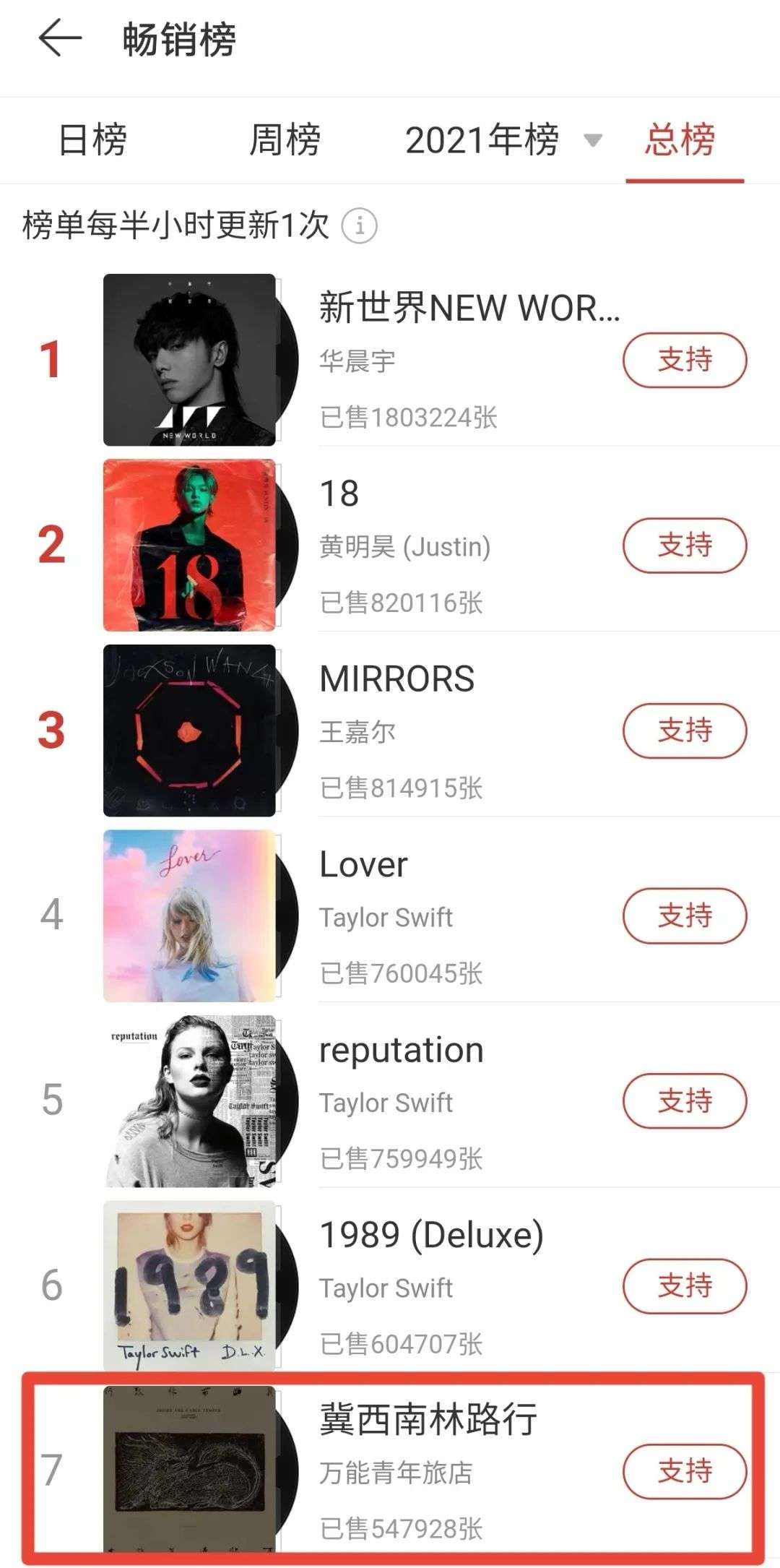Screen dimensions: 780x1568
Task: Switch to the 日榜 tab
Action: click(92, 139)
